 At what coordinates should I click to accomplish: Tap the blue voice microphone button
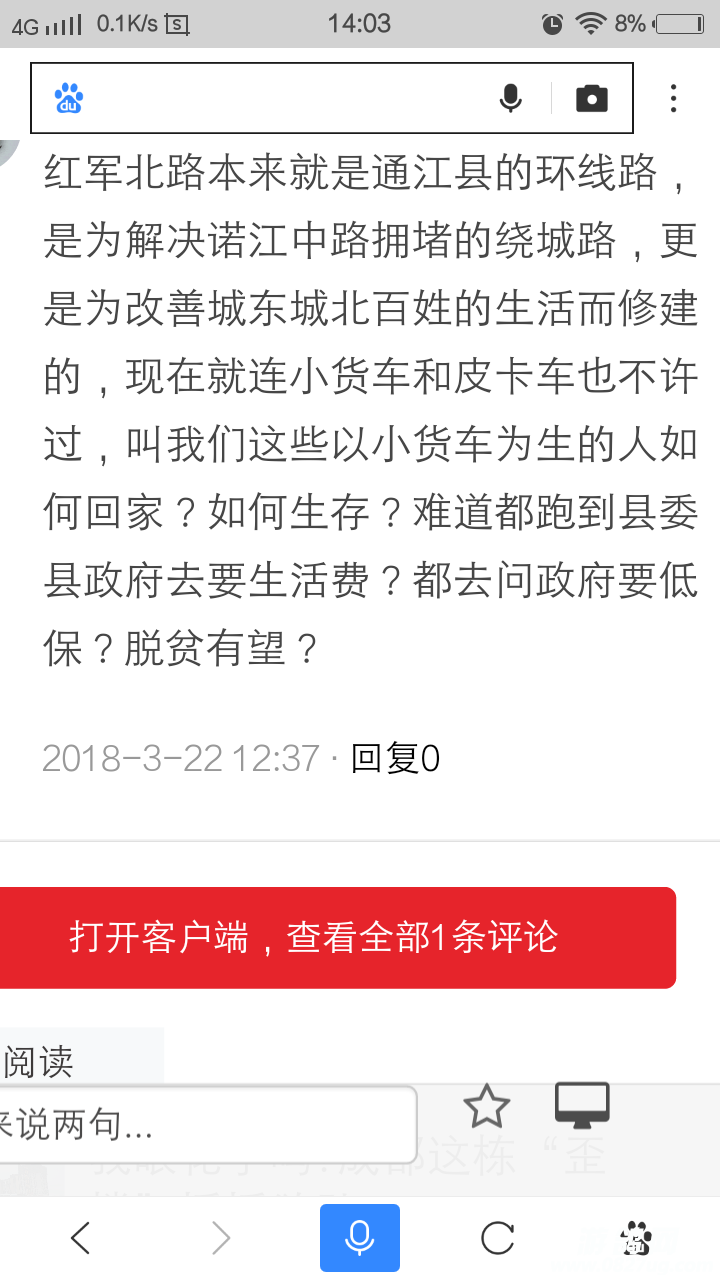click(360, 1238)
